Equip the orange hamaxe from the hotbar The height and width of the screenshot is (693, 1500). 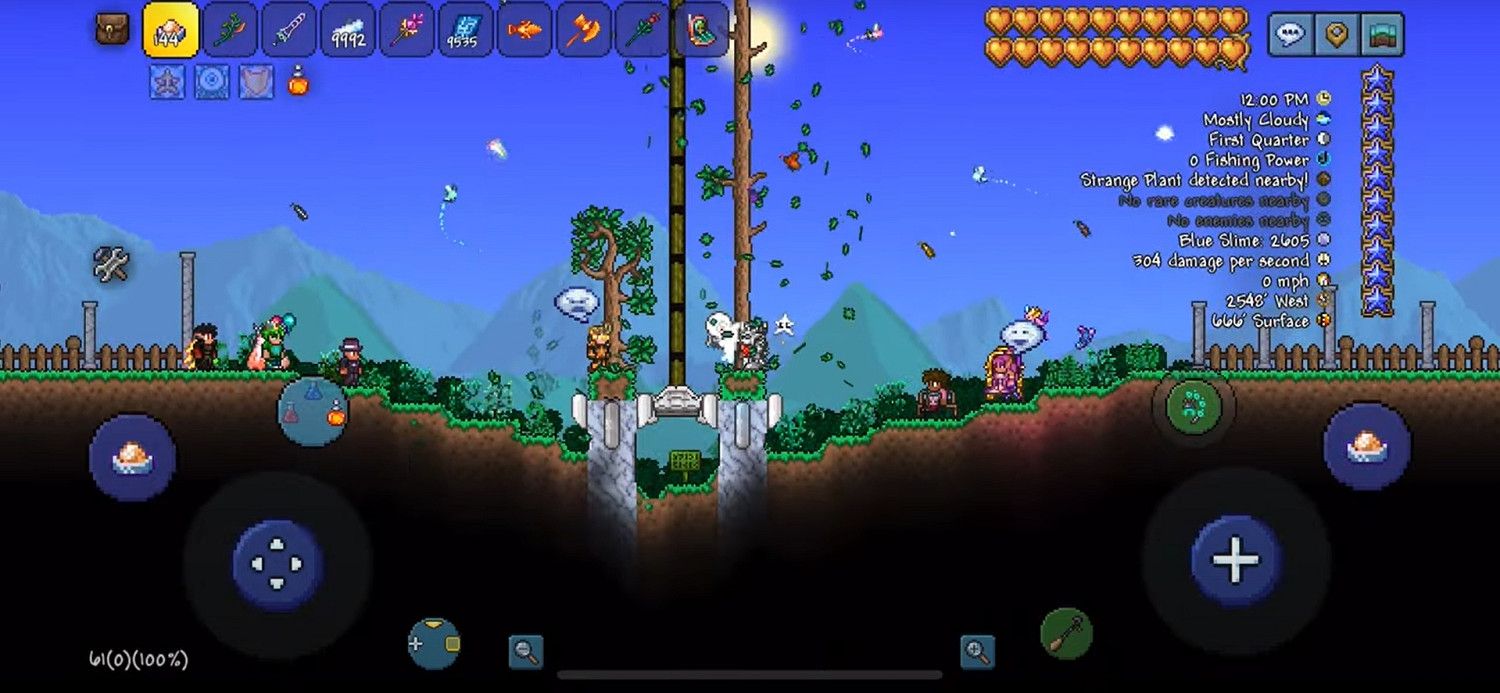click(x=583, y=30)
